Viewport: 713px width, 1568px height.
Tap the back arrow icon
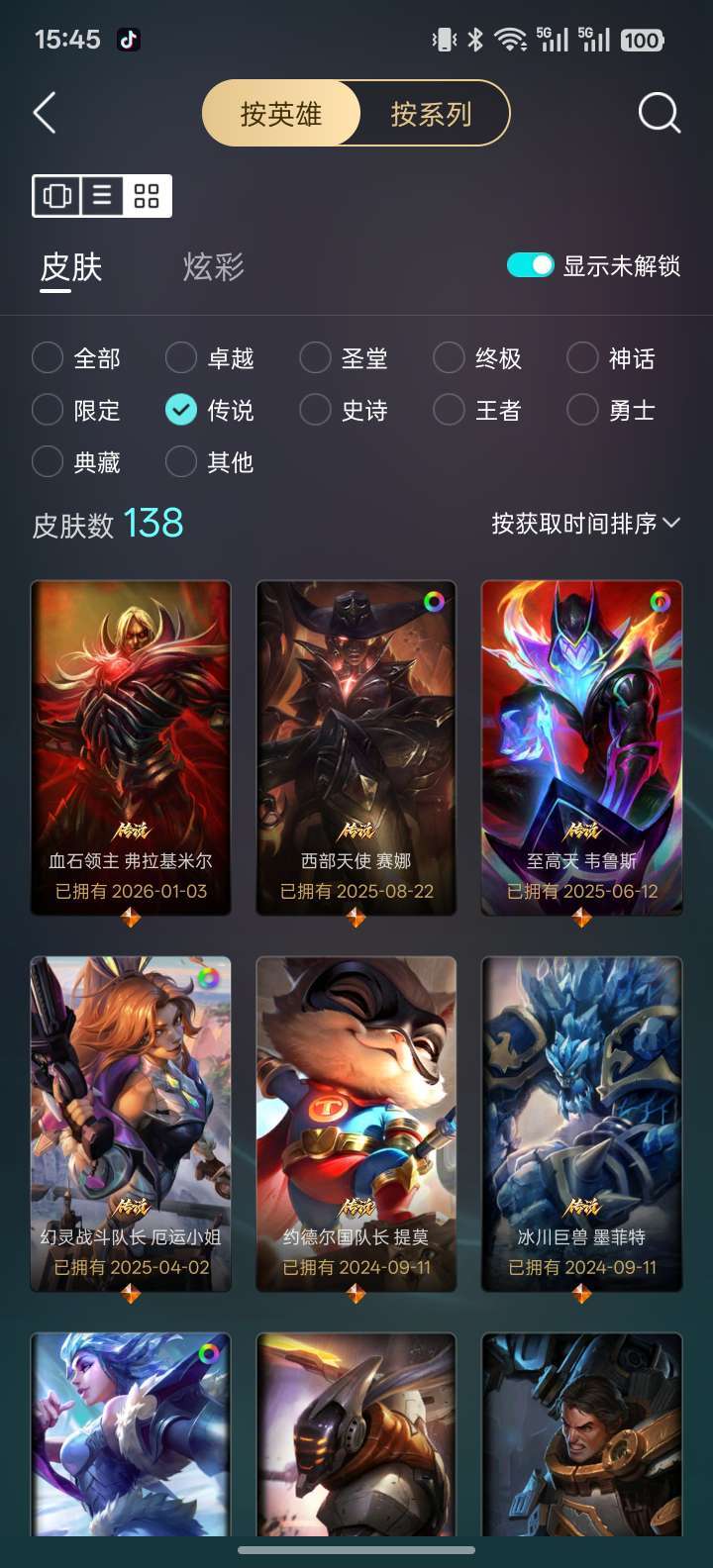[x=42, y=112]
